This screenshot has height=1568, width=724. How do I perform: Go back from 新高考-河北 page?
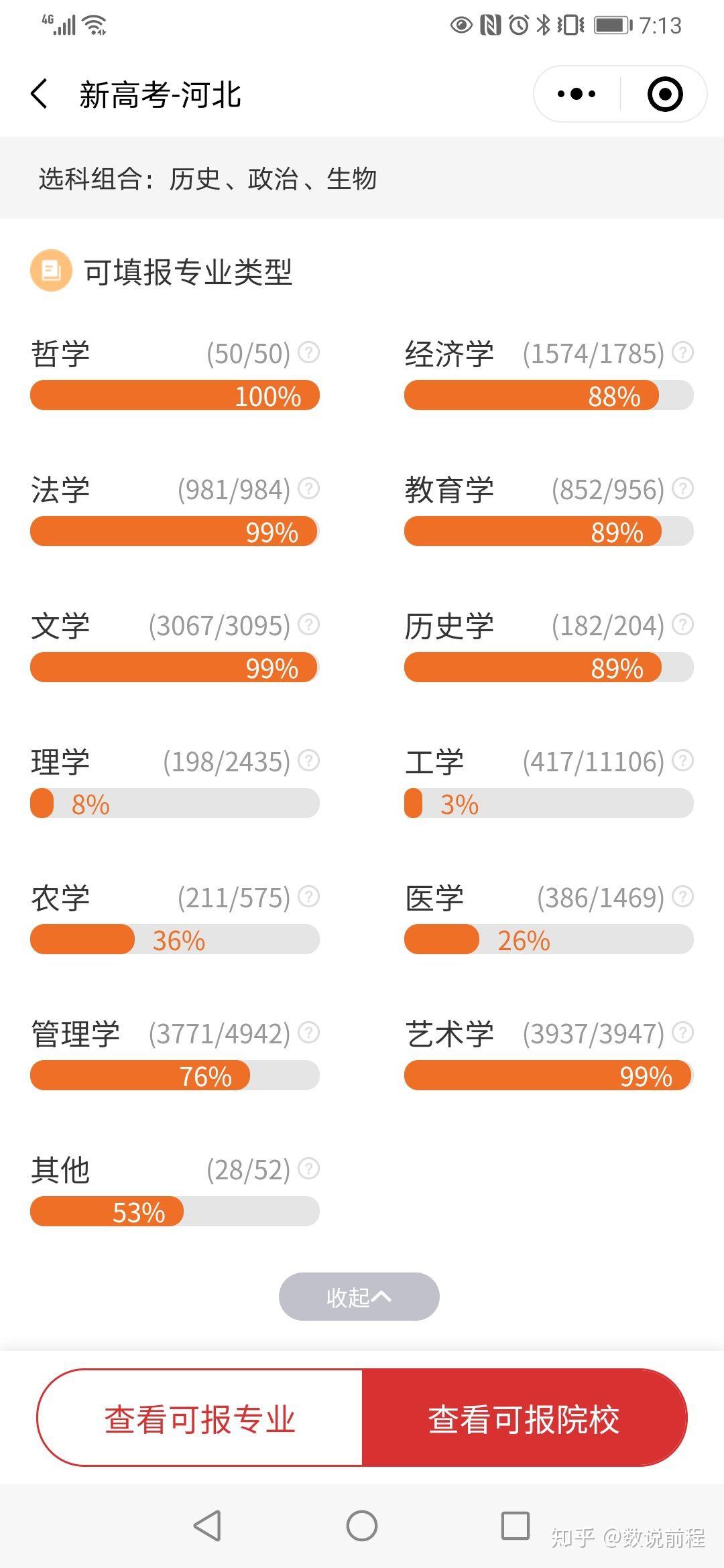click(x=40, y=94)
